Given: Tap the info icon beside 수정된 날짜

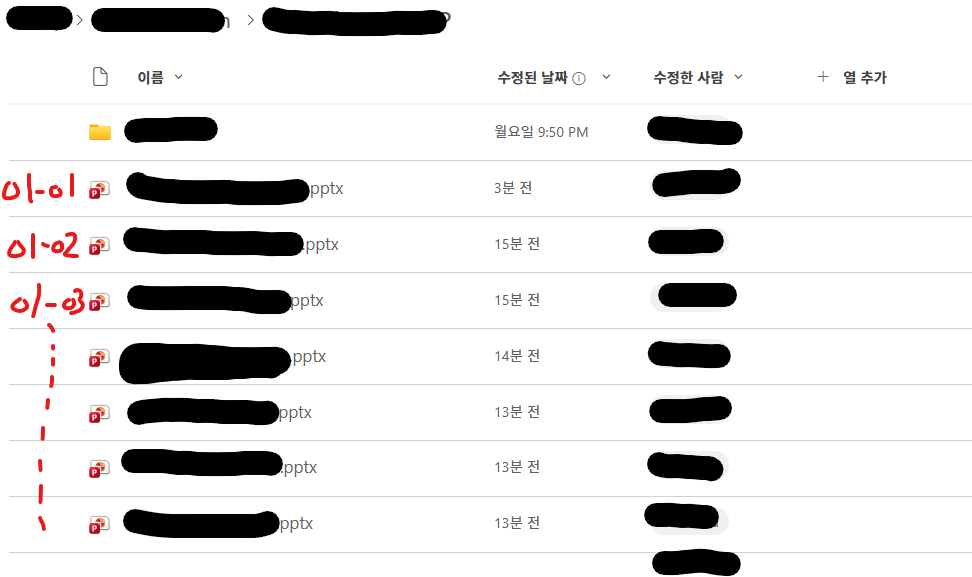Looking at the screenshot, I should [x=580, y=78].
